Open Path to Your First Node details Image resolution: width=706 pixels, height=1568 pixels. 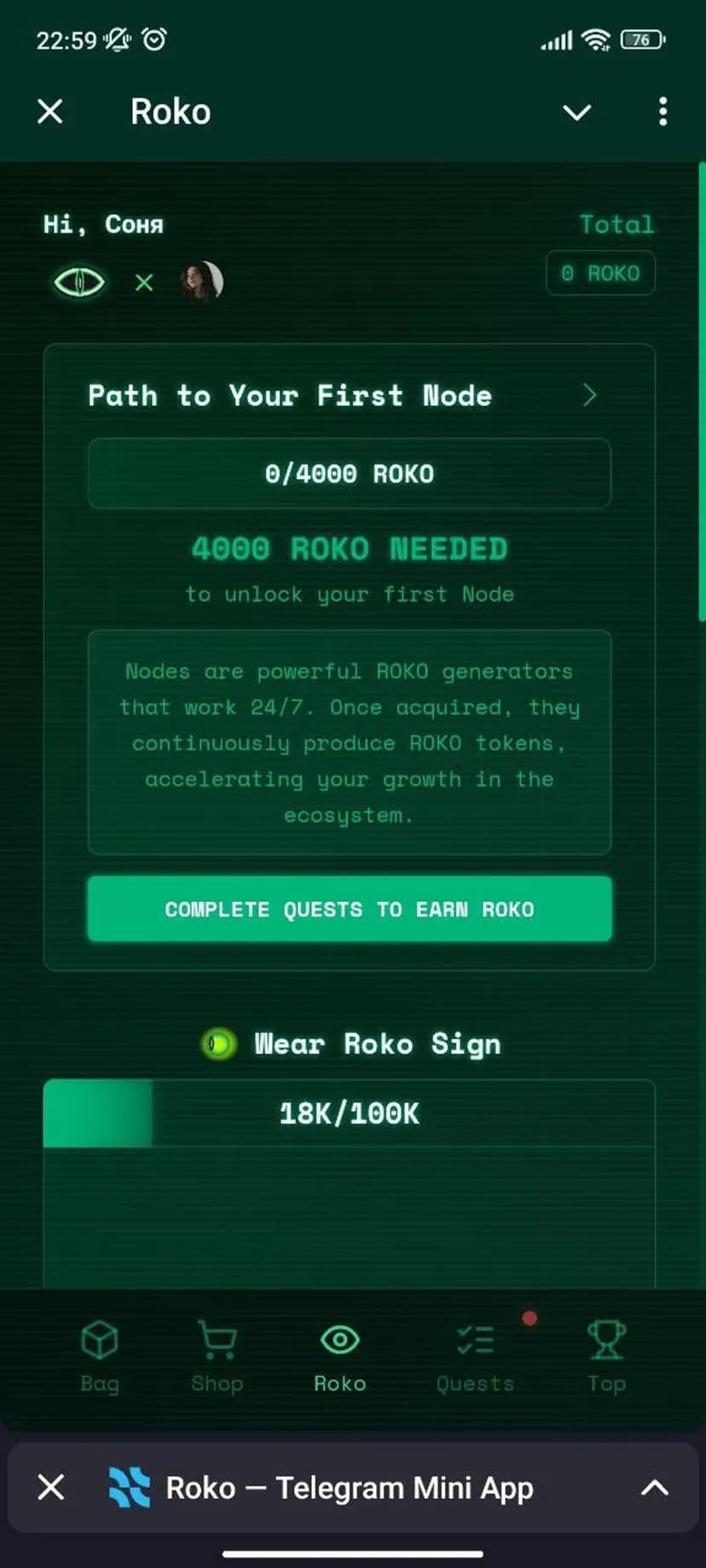click(x=589, y=395)
